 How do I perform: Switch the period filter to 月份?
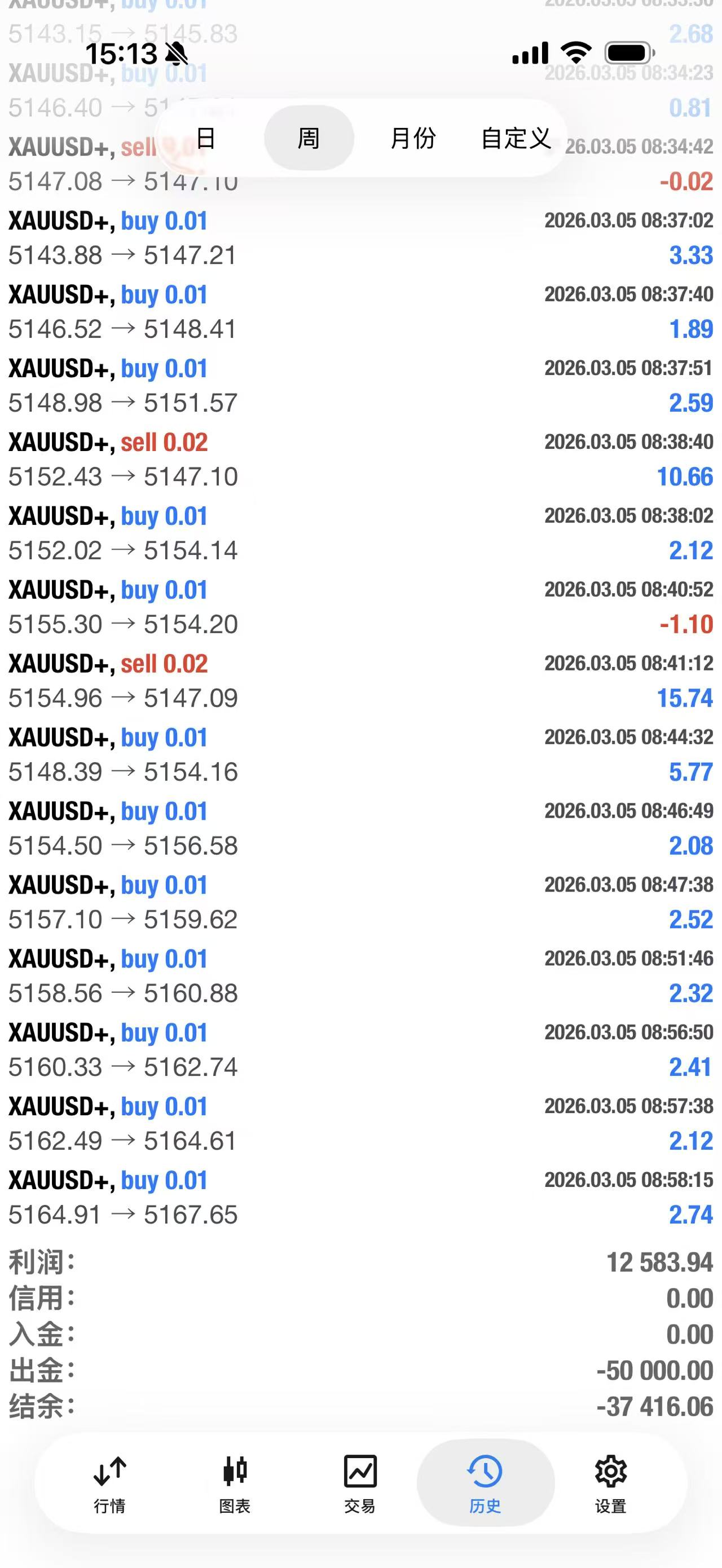tap(413, 138)
